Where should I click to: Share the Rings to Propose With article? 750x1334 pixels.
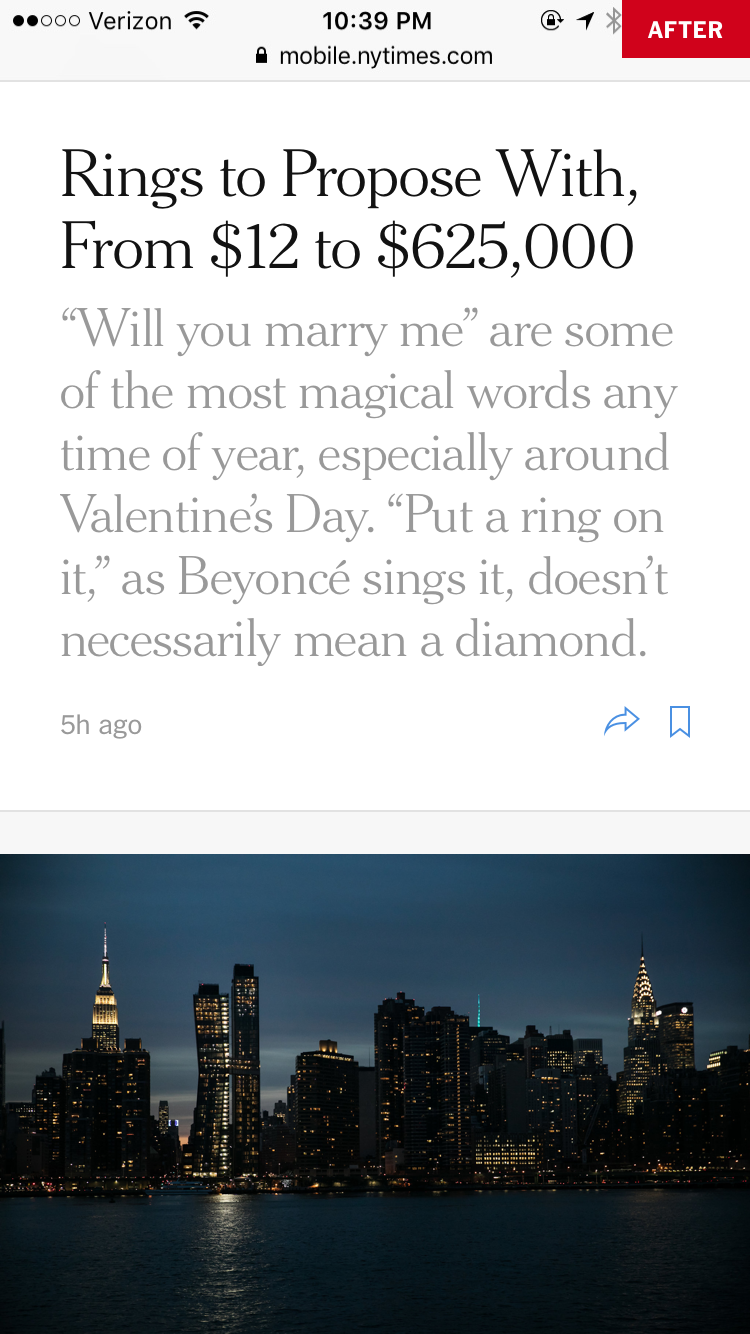coord(621,721)
